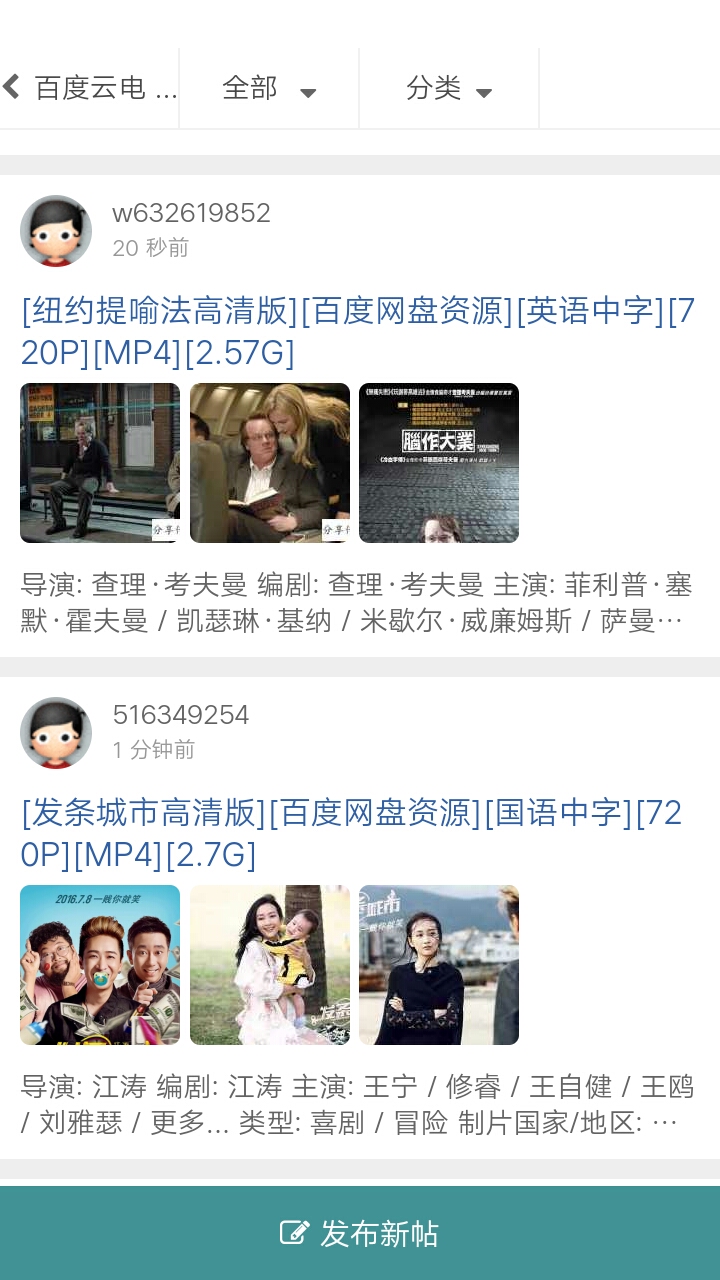The width and height of the screenshot is (720, 1280).
Task: View the 腦作大業 poster image
Action: tap(439, 463)
